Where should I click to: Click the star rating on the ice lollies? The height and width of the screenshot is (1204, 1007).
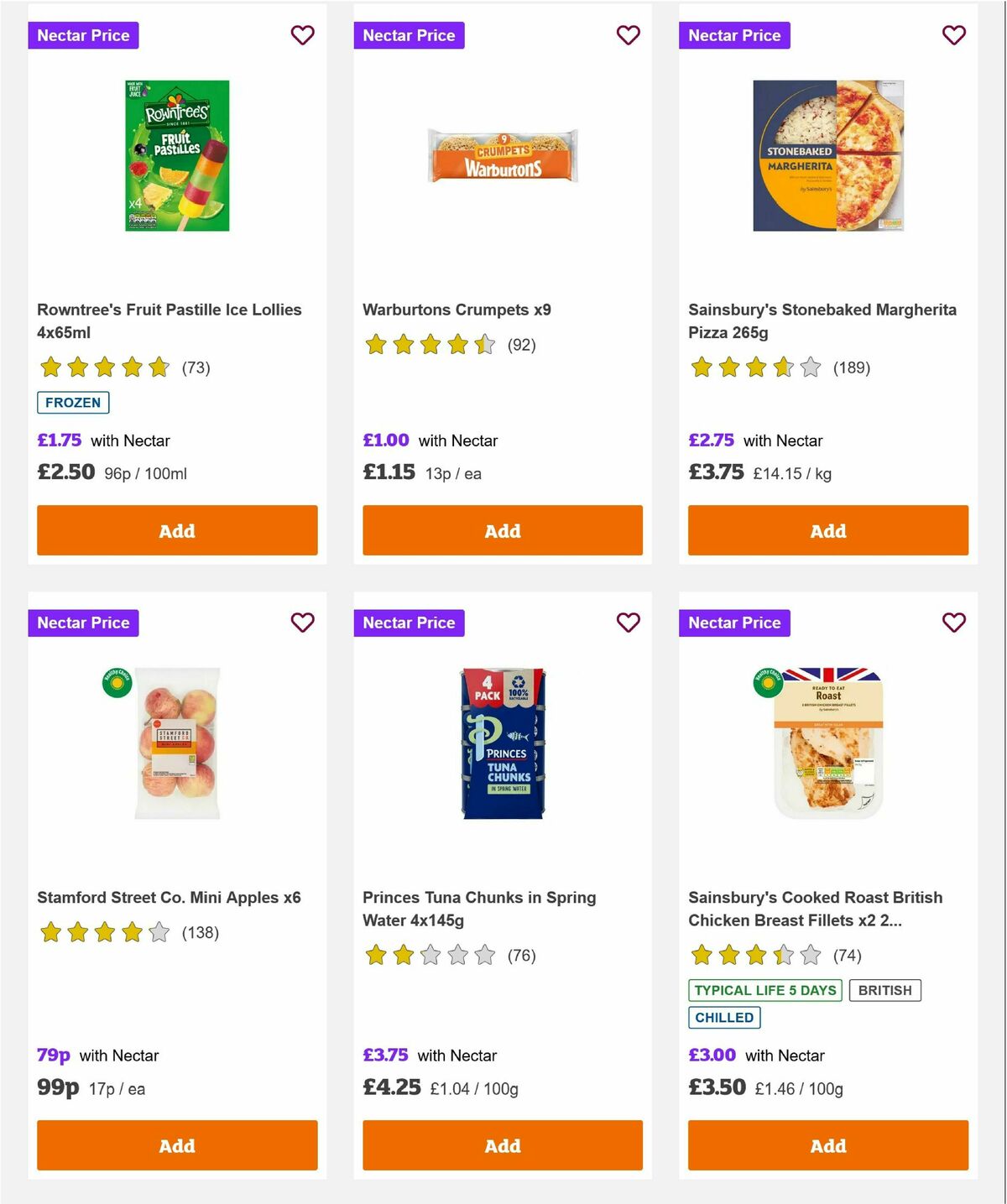coord(104,367)
